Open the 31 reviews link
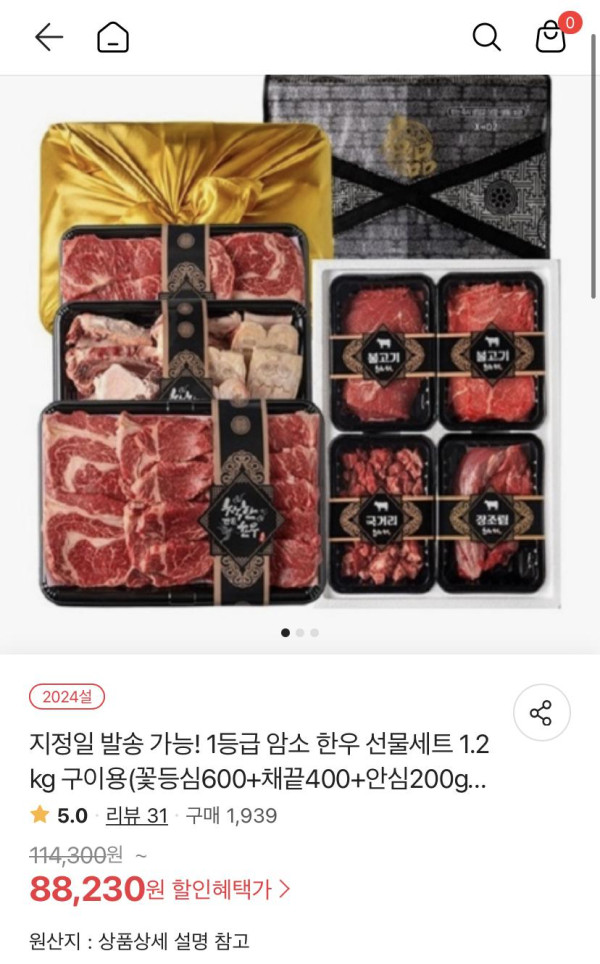Screen dimensions: 600x964 pyautogui.click(x=136, y=815)
